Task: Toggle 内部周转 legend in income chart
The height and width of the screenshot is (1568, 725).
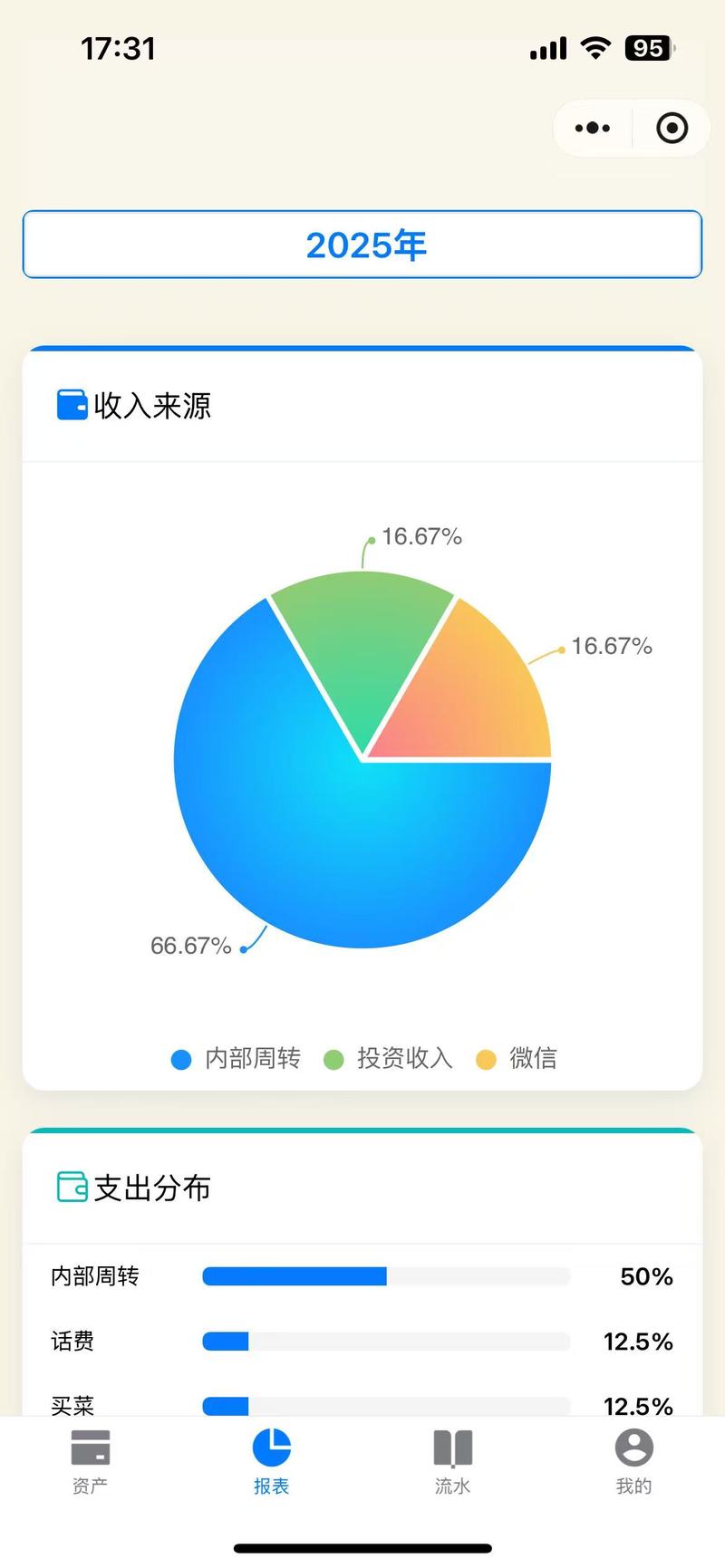Action: click(x=237, y=1059)
